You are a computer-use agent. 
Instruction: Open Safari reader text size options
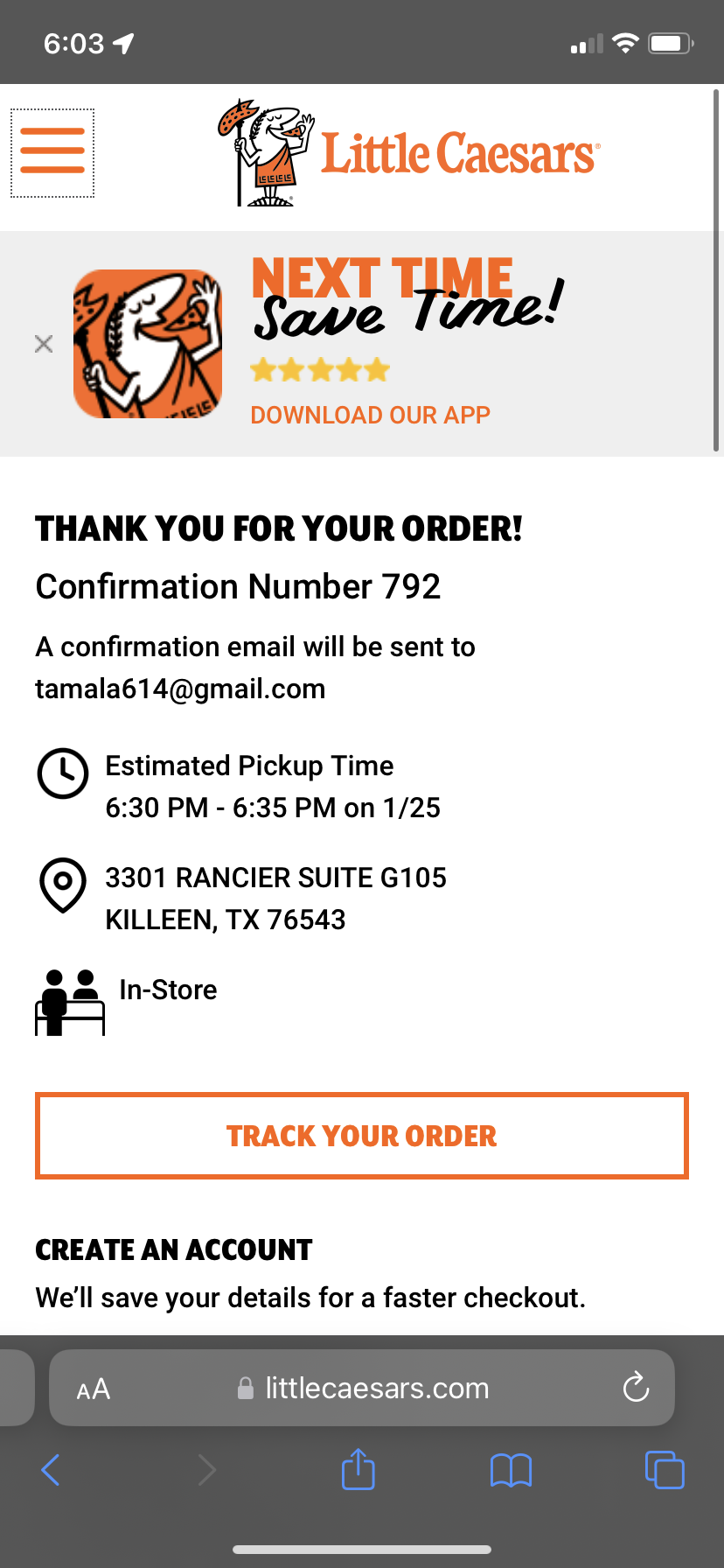coord(94,1389)
